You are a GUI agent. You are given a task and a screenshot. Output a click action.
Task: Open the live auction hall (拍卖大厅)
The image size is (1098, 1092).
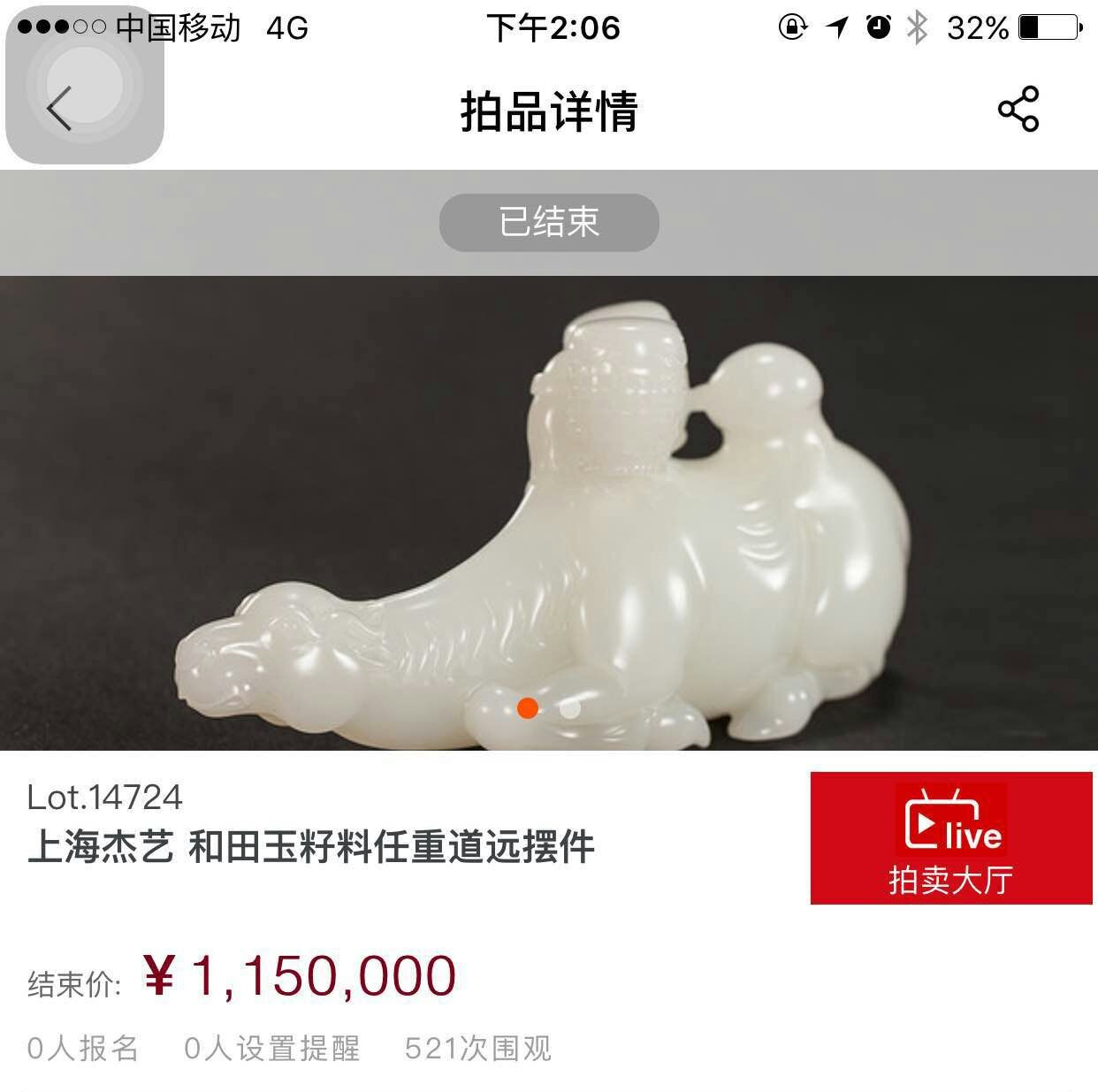(x=951, y=837)
